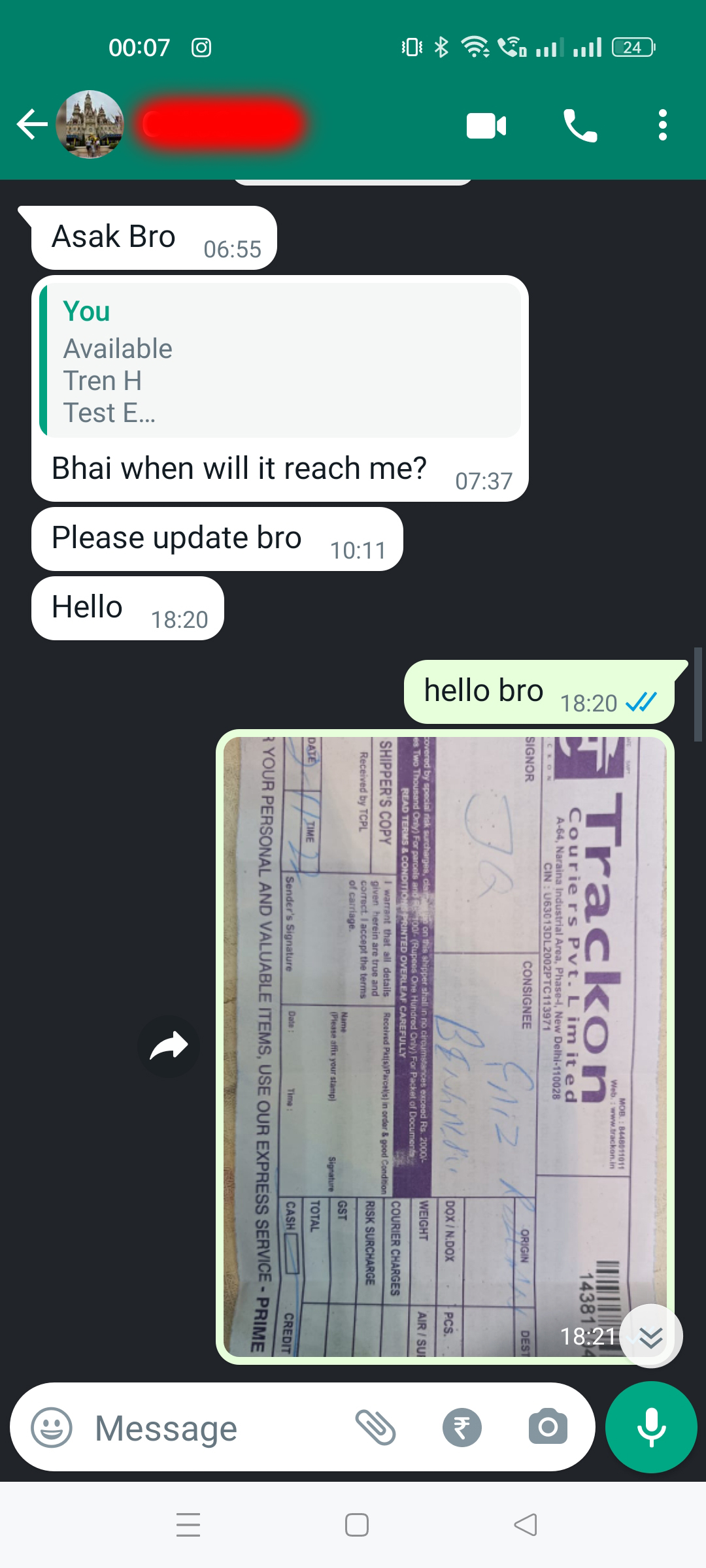706x1568 pixels.
Task: Open the Trackon courier receipt photo
Action: tap(445, 1045)
